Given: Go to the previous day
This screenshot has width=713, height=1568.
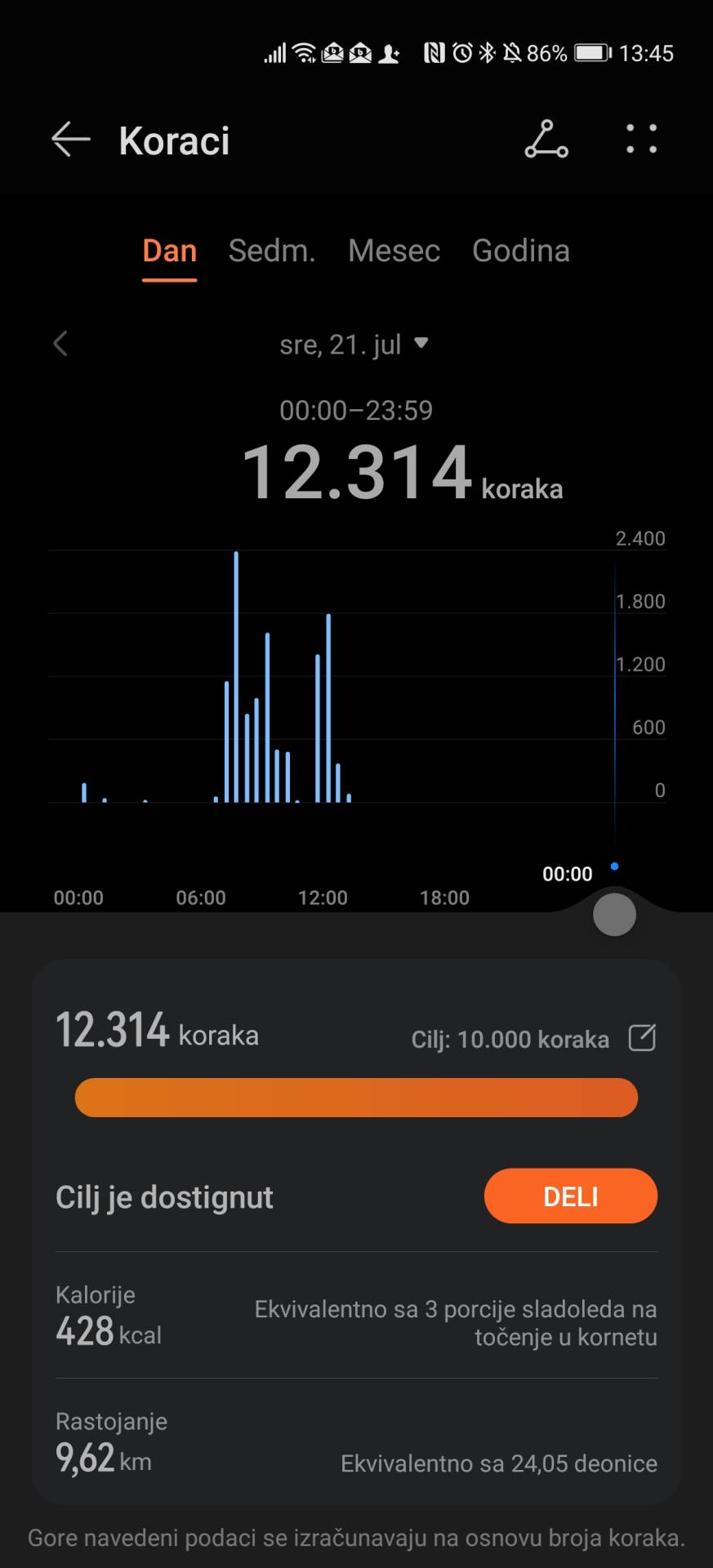Looking at the screenshot, I should click(60, 344).
